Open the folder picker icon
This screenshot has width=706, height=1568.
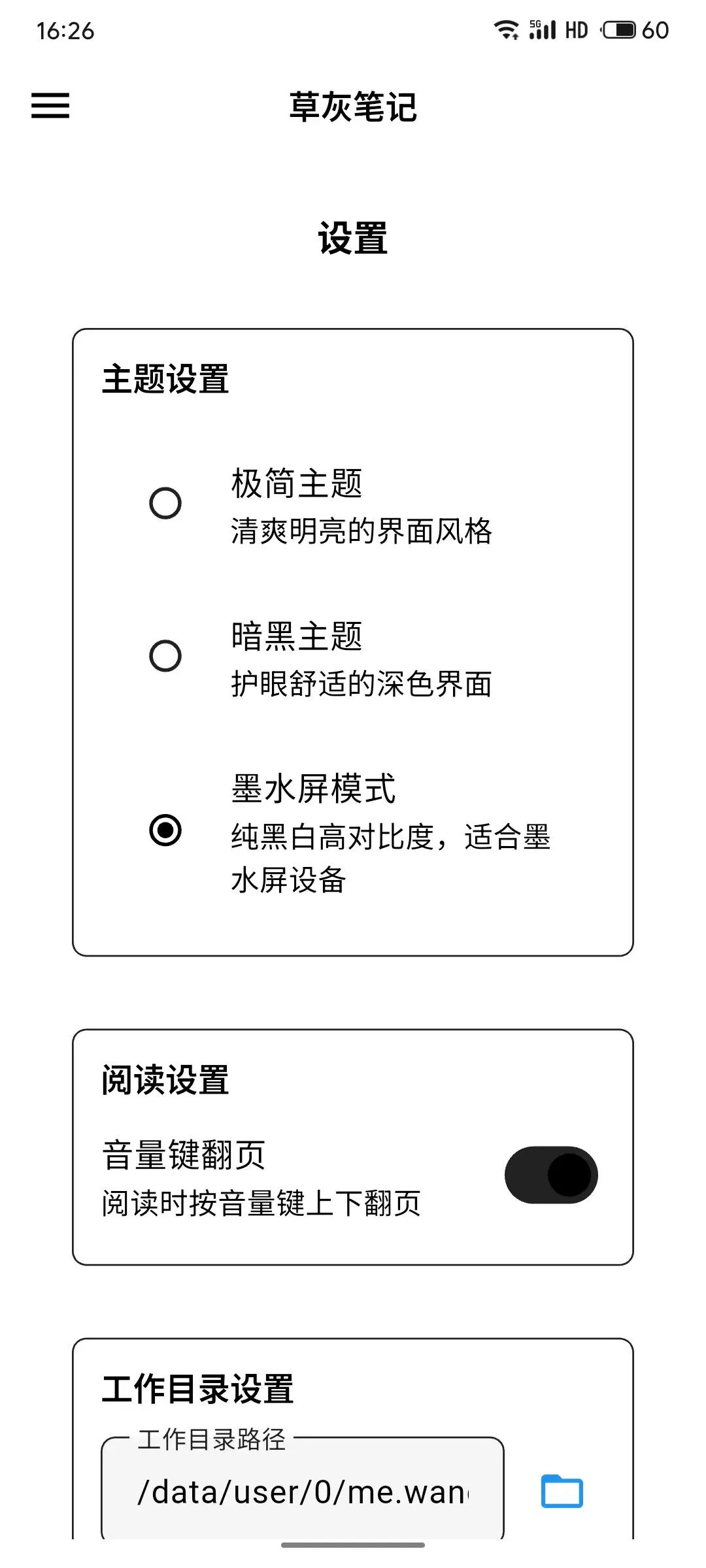click(562, 1491)
